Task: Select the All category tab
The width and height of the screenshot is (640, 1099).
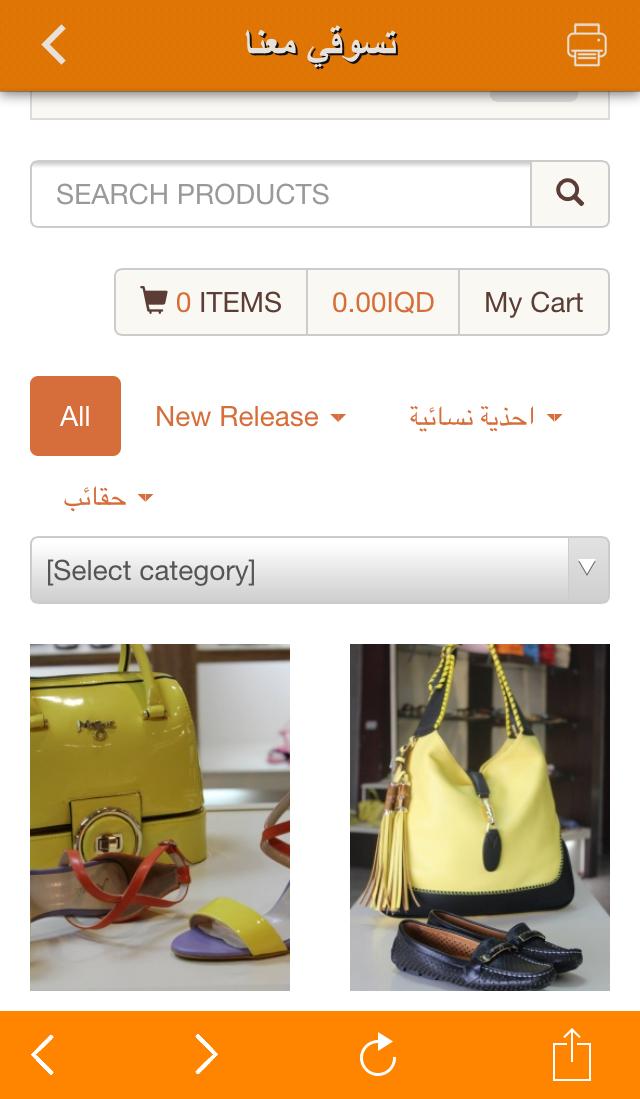Action: tap(75, 416)
